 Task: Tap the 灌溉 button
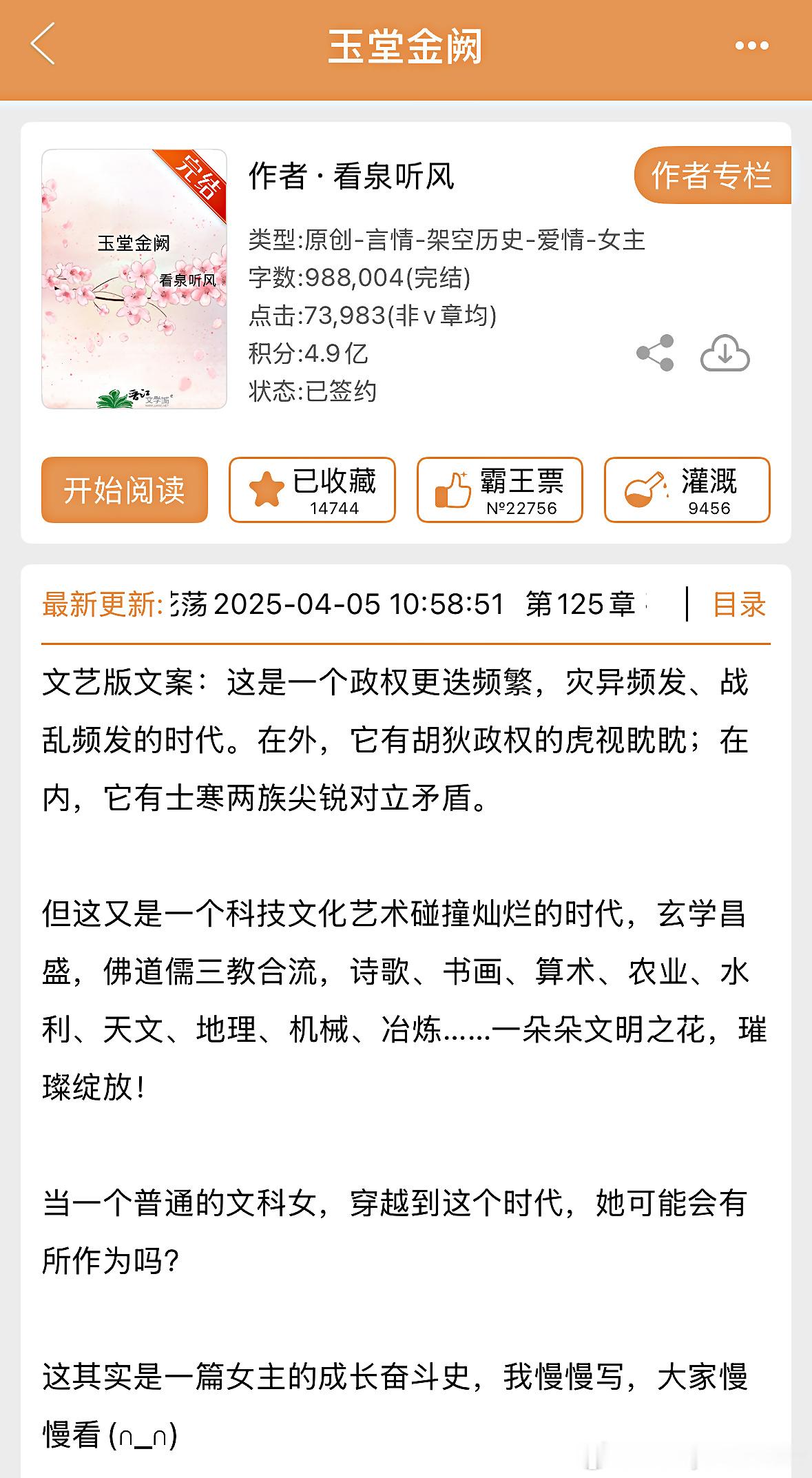[687, 490]
